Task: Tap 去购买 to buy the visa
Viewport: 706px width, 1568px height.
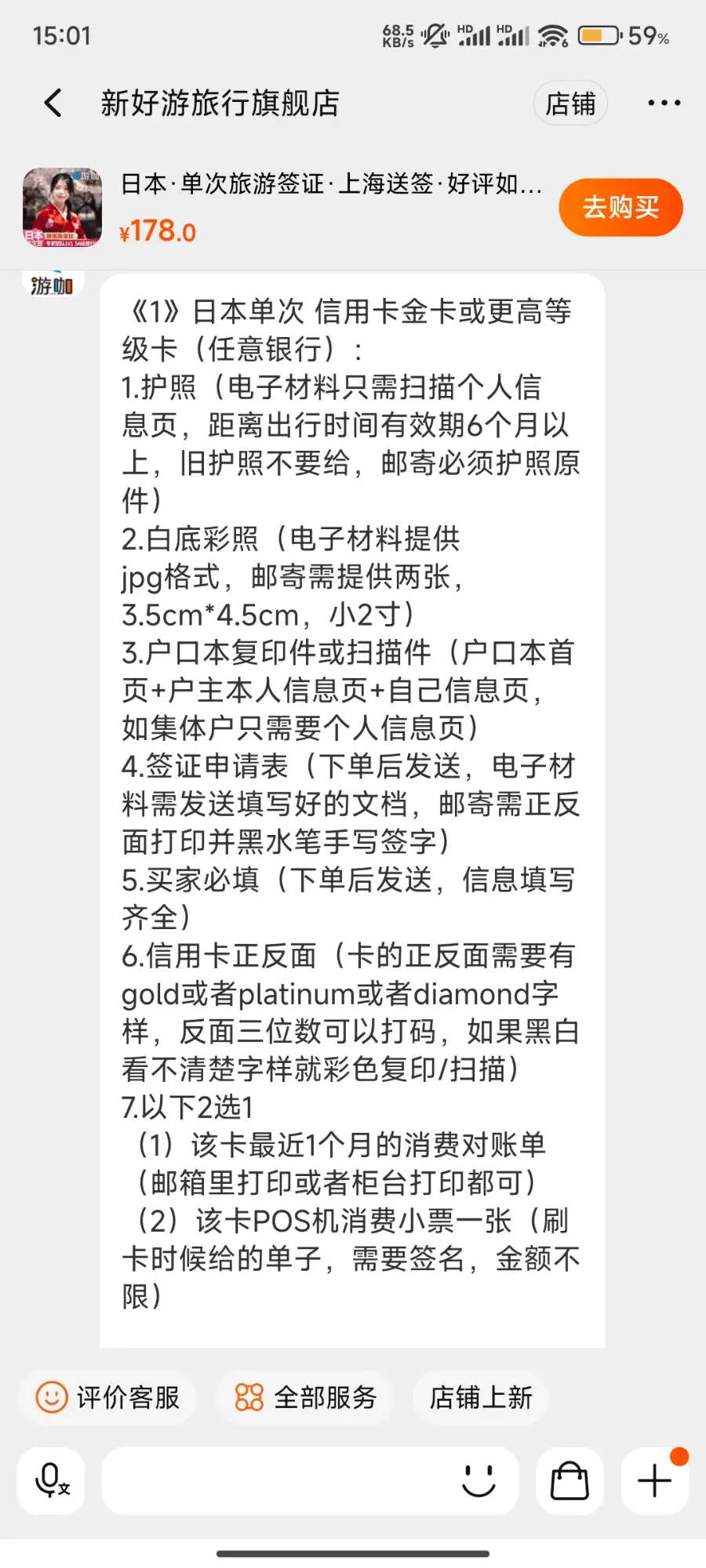Action: (x=620, y=208)
